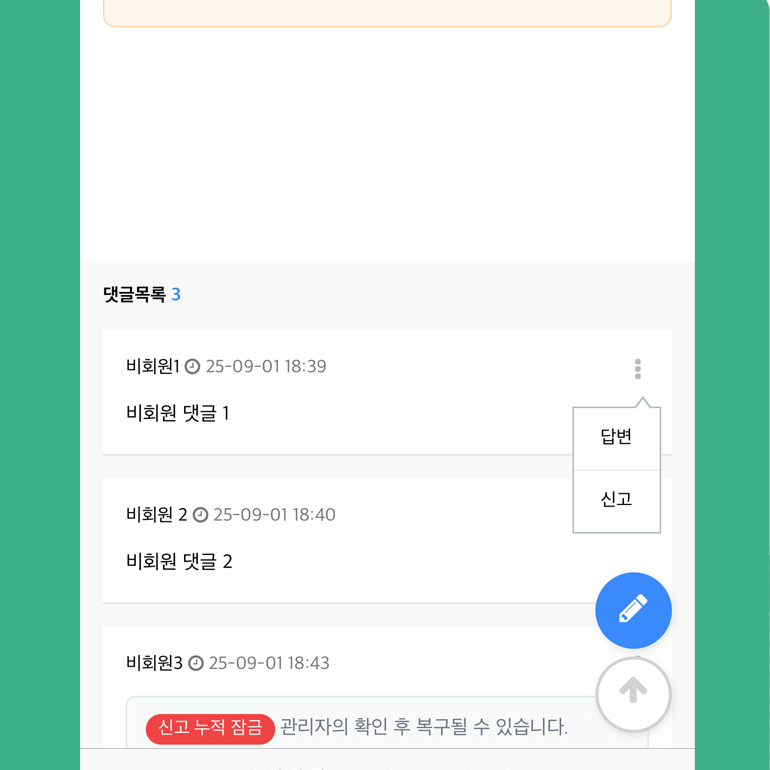Select 신고 to report the comment
This screenshot has height=770, width=770.
616,500
